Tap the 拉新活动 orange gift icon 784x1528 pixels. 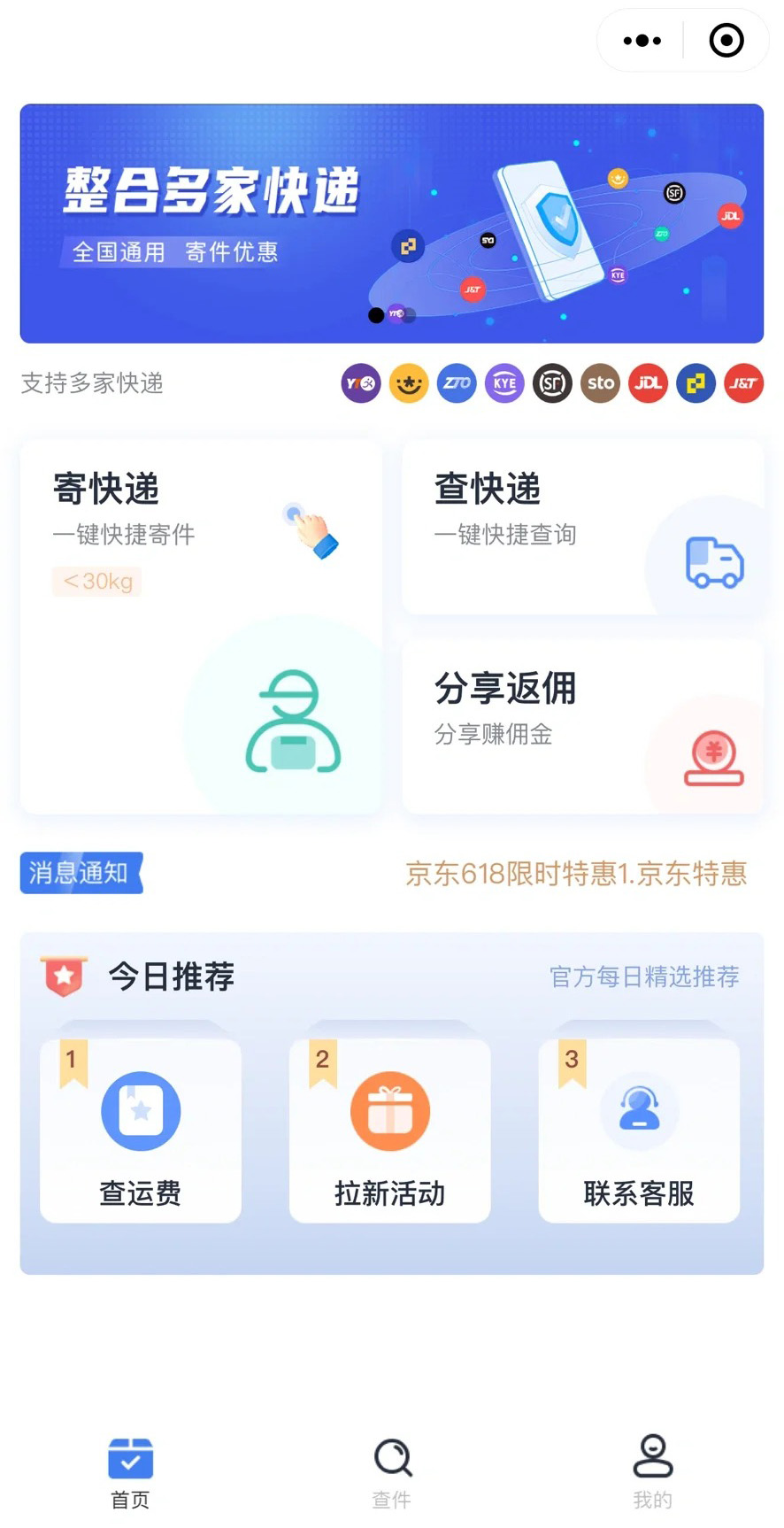389,1111
